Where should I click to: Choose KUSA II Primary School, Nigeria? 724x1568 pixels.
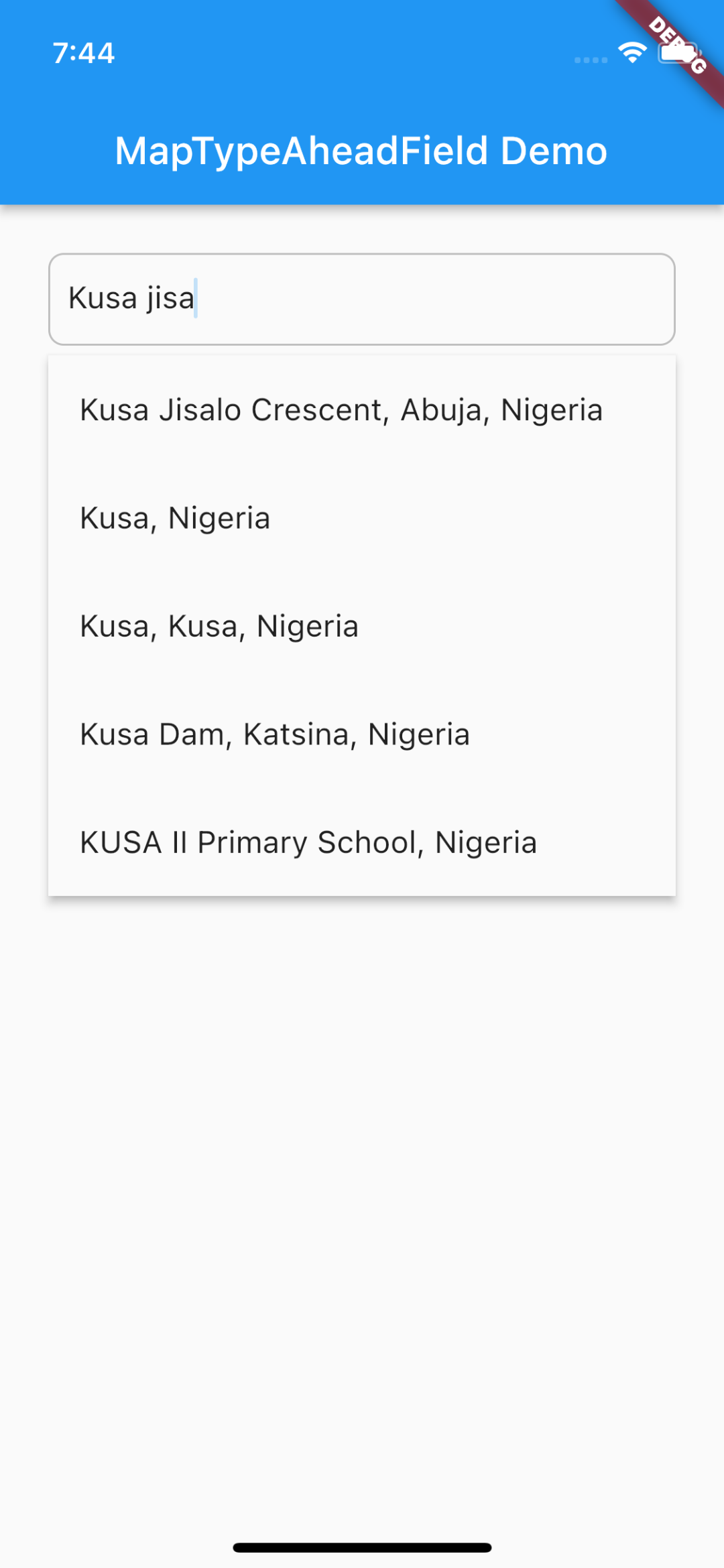[362, 842]
